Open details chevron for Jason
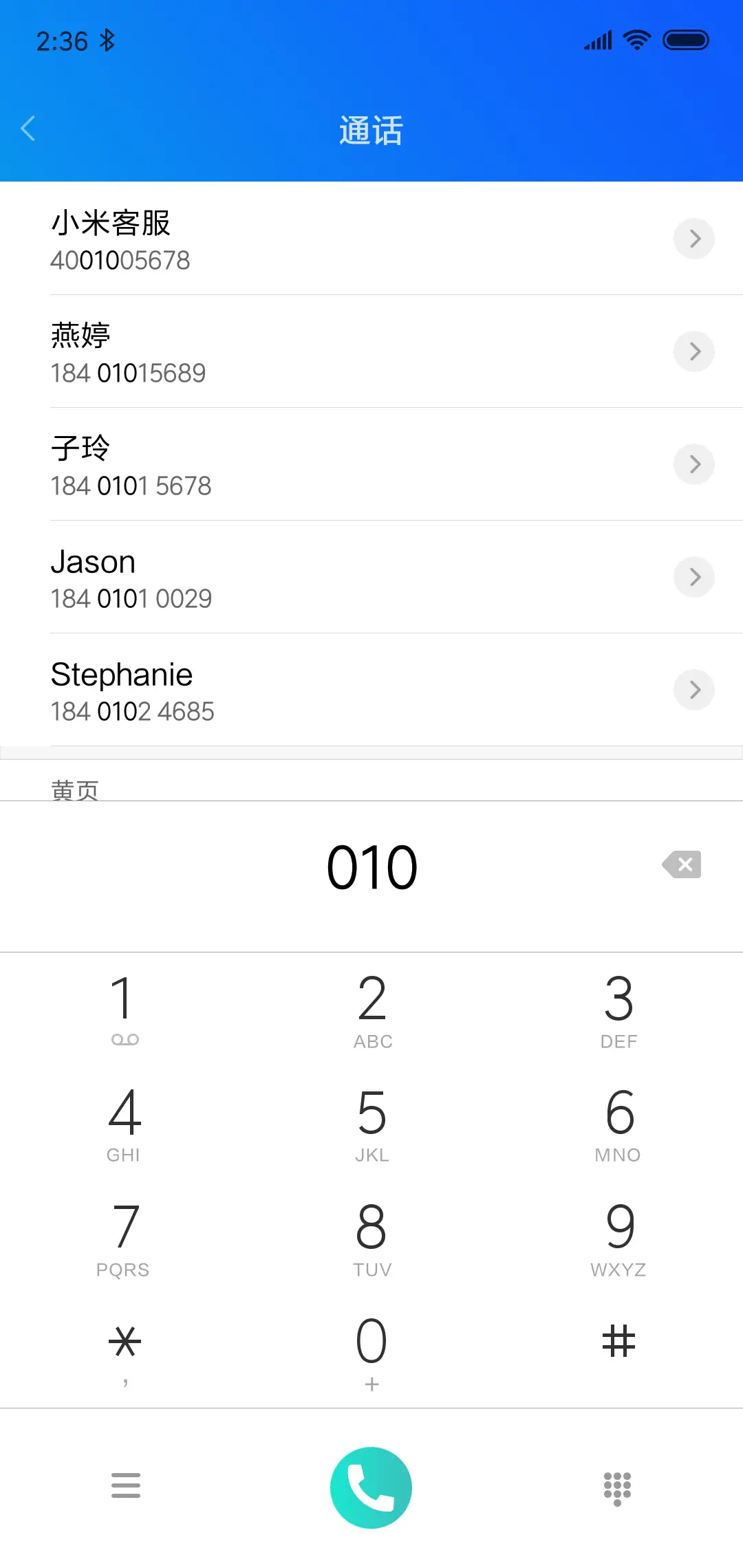The height and width of the screenshot is (1568, 743). pos(694,577)
